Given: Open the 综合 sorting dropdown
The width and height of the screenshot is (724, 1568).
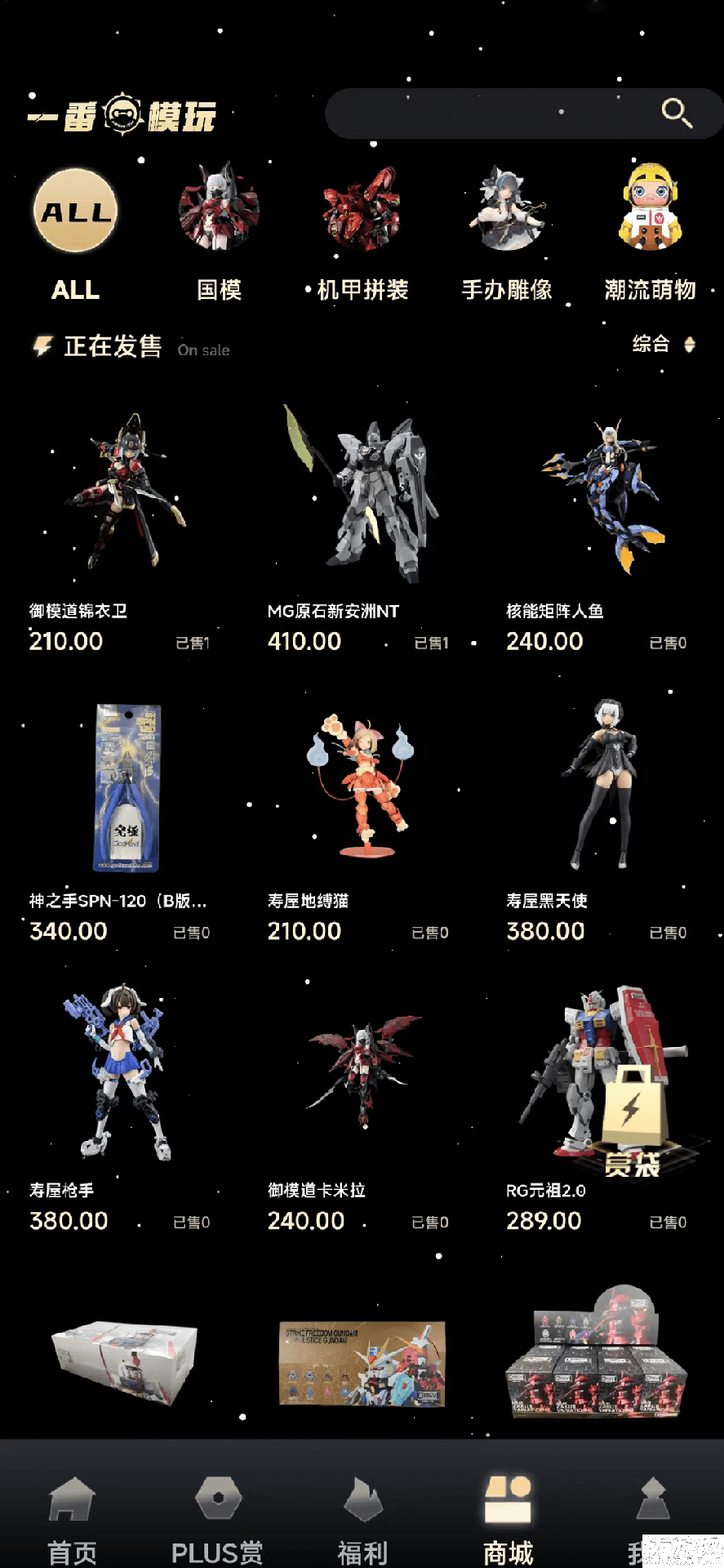Looking at the screenshot, I should pyautogui.click(x=663, y=344).
